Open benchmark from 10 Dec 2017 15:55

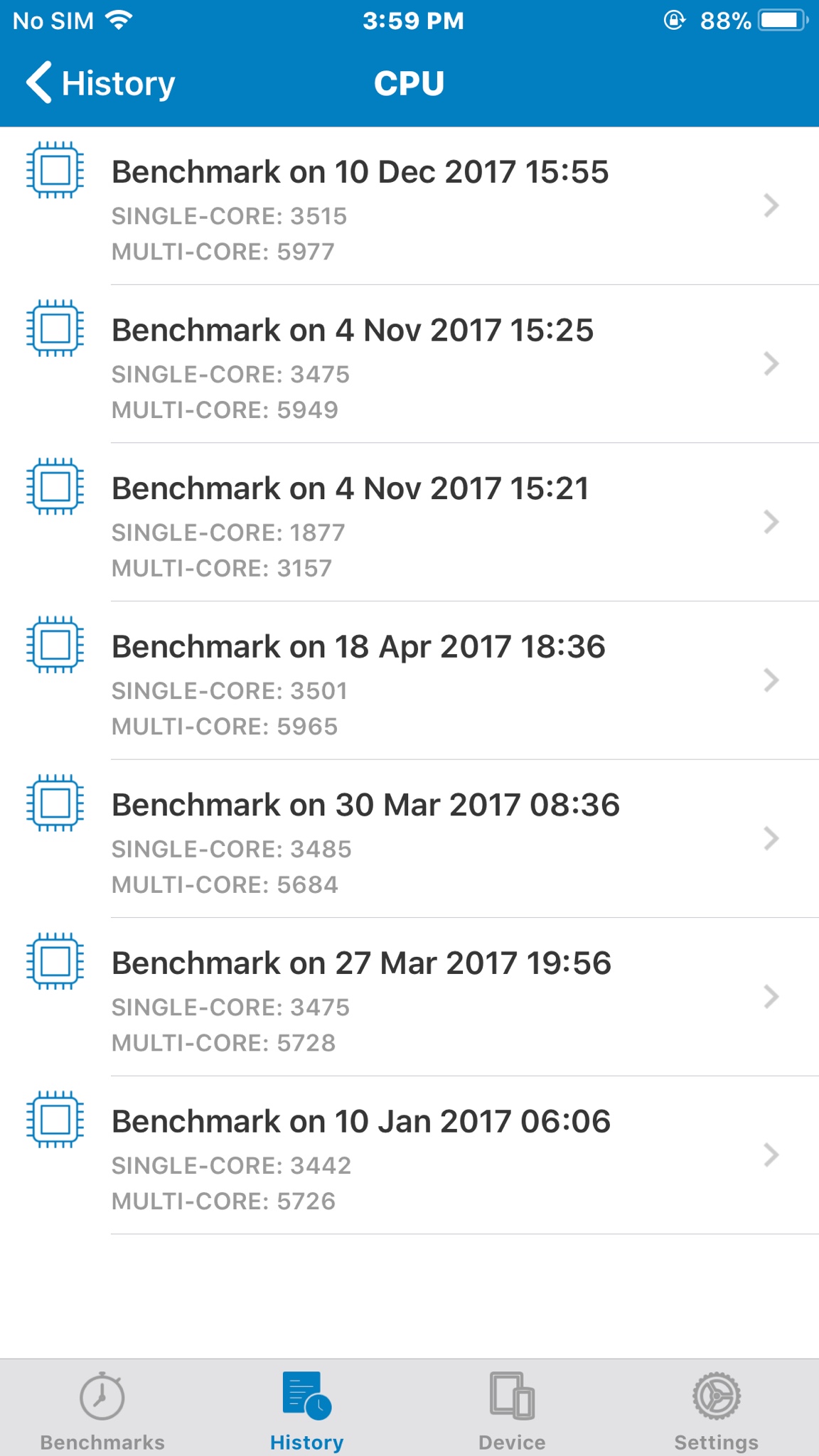tap(409, 206)
